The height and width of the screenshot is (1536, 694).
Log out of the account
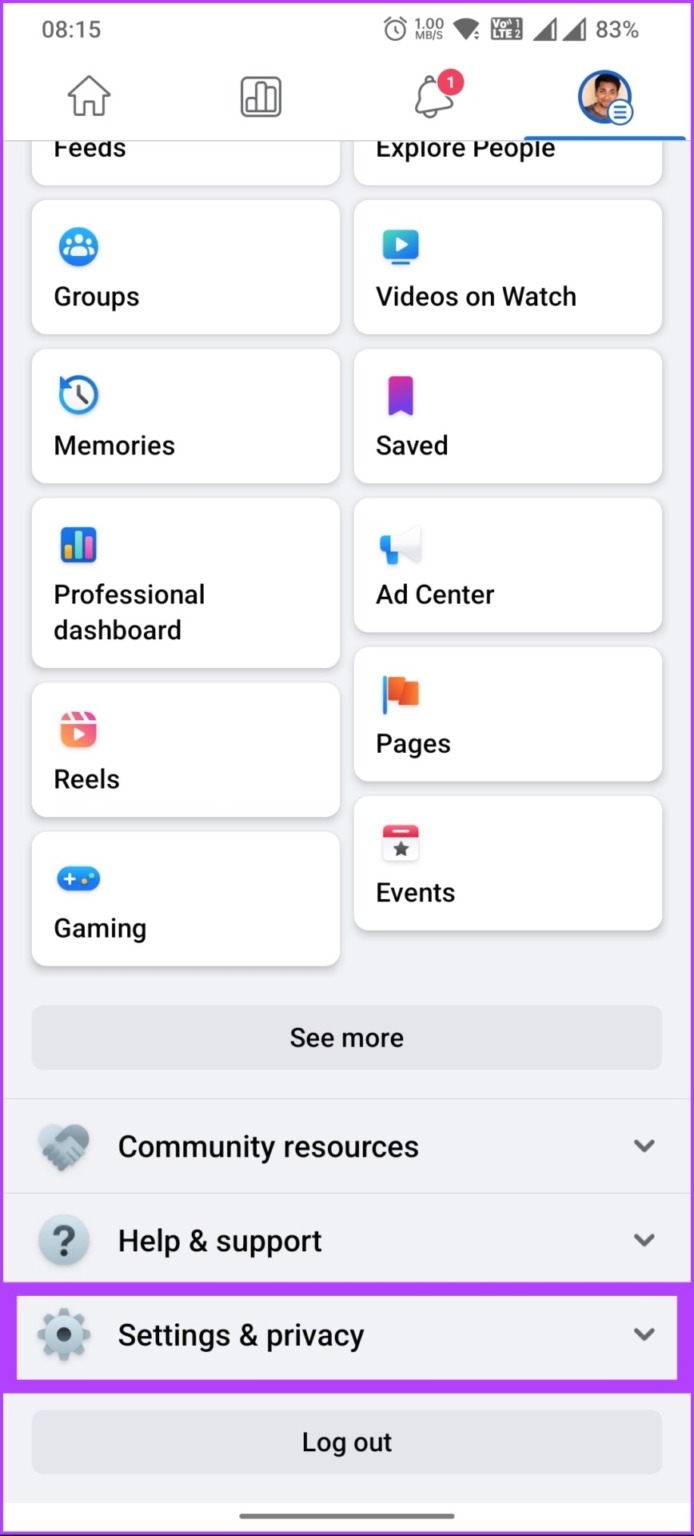[x=347, y=1442]
